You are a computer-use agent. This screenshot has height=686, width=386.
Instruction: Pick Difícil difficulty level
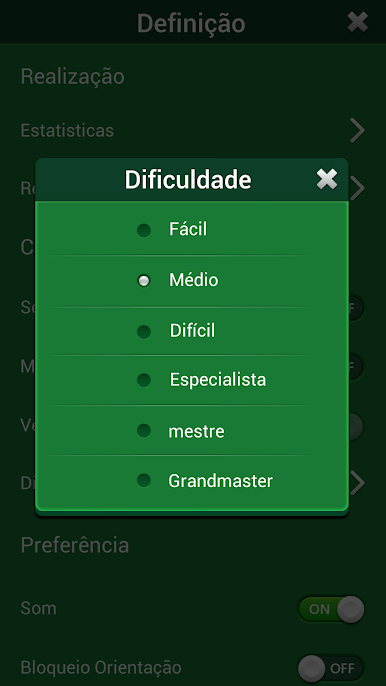click(x=192, y=331)
